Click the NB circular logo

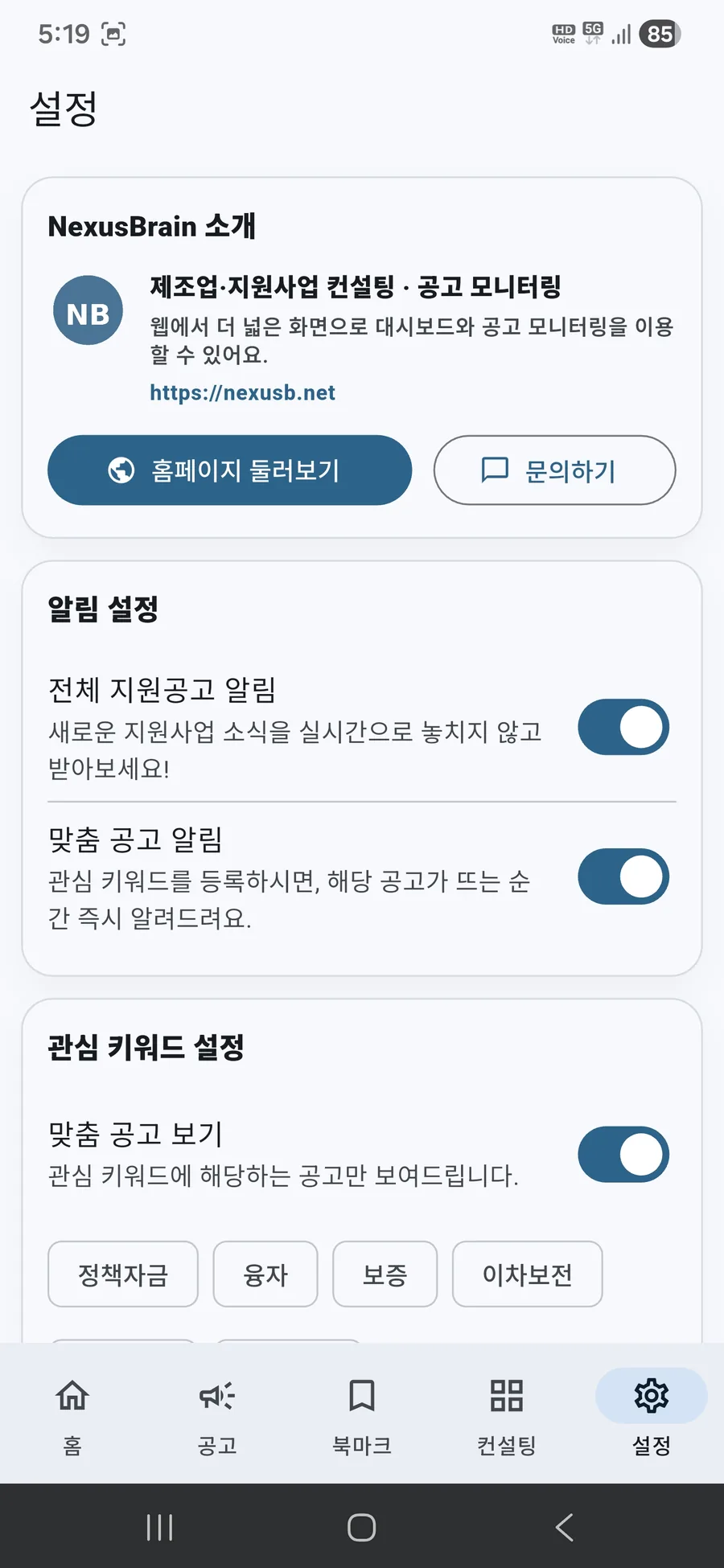pos(87,310)
